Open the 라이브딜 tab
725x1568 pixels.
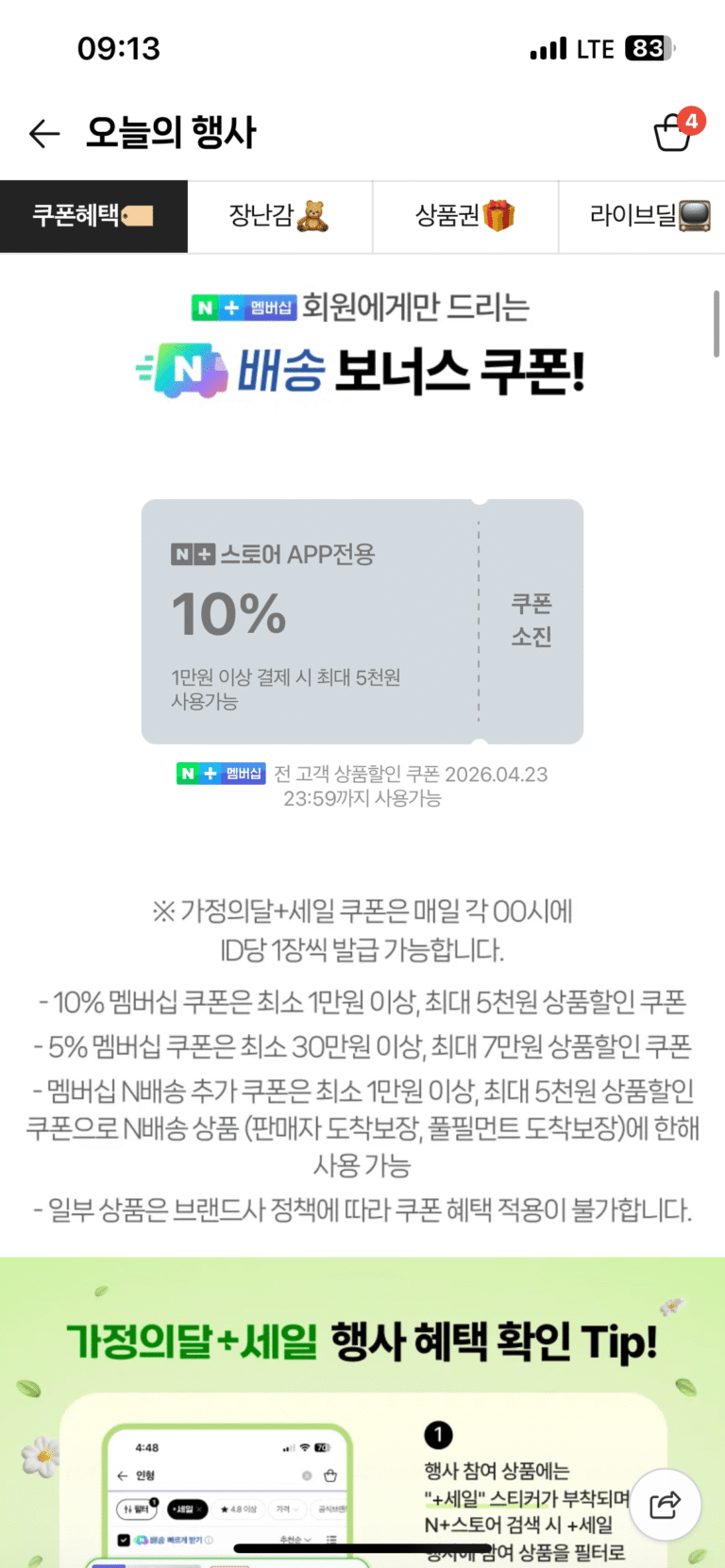(648, 216)
